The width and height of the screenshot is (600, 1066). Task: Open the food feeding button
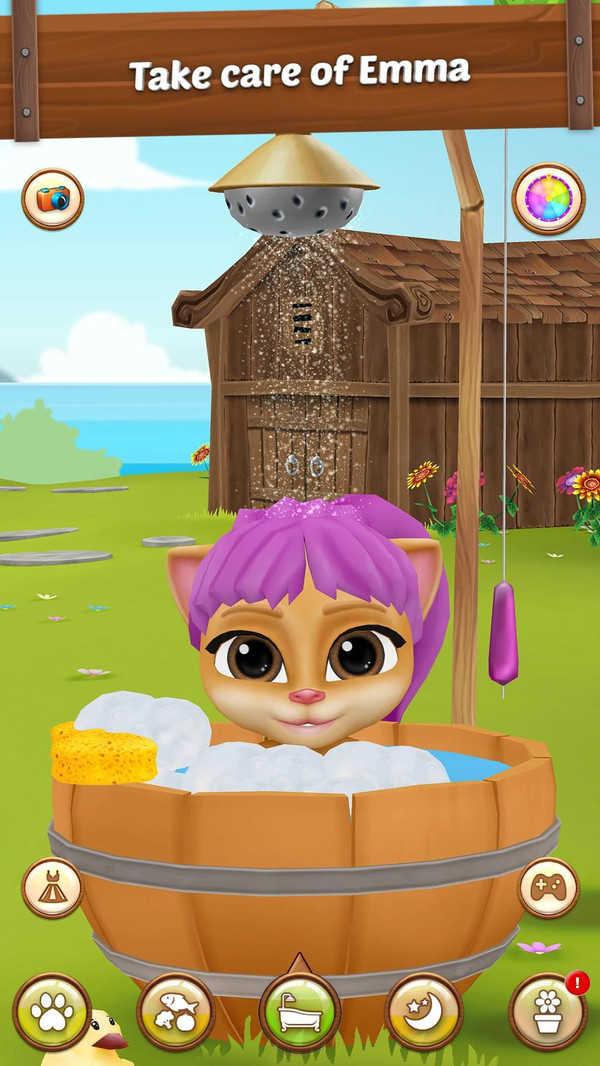click(176, 1011)
